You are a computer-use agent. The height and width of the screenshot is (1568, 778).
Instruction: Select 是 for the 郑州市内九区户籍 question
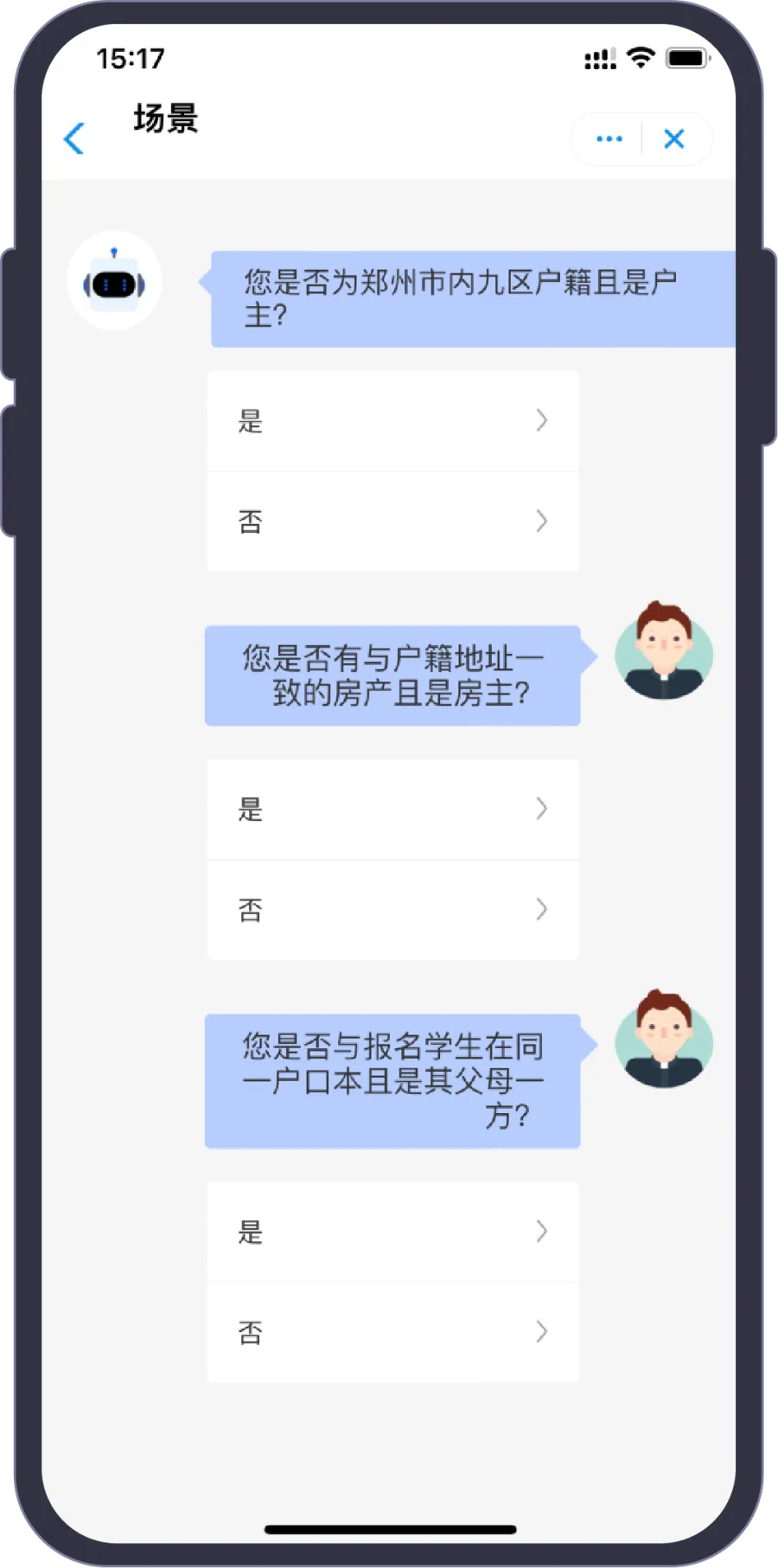click(x=392, y=421)
